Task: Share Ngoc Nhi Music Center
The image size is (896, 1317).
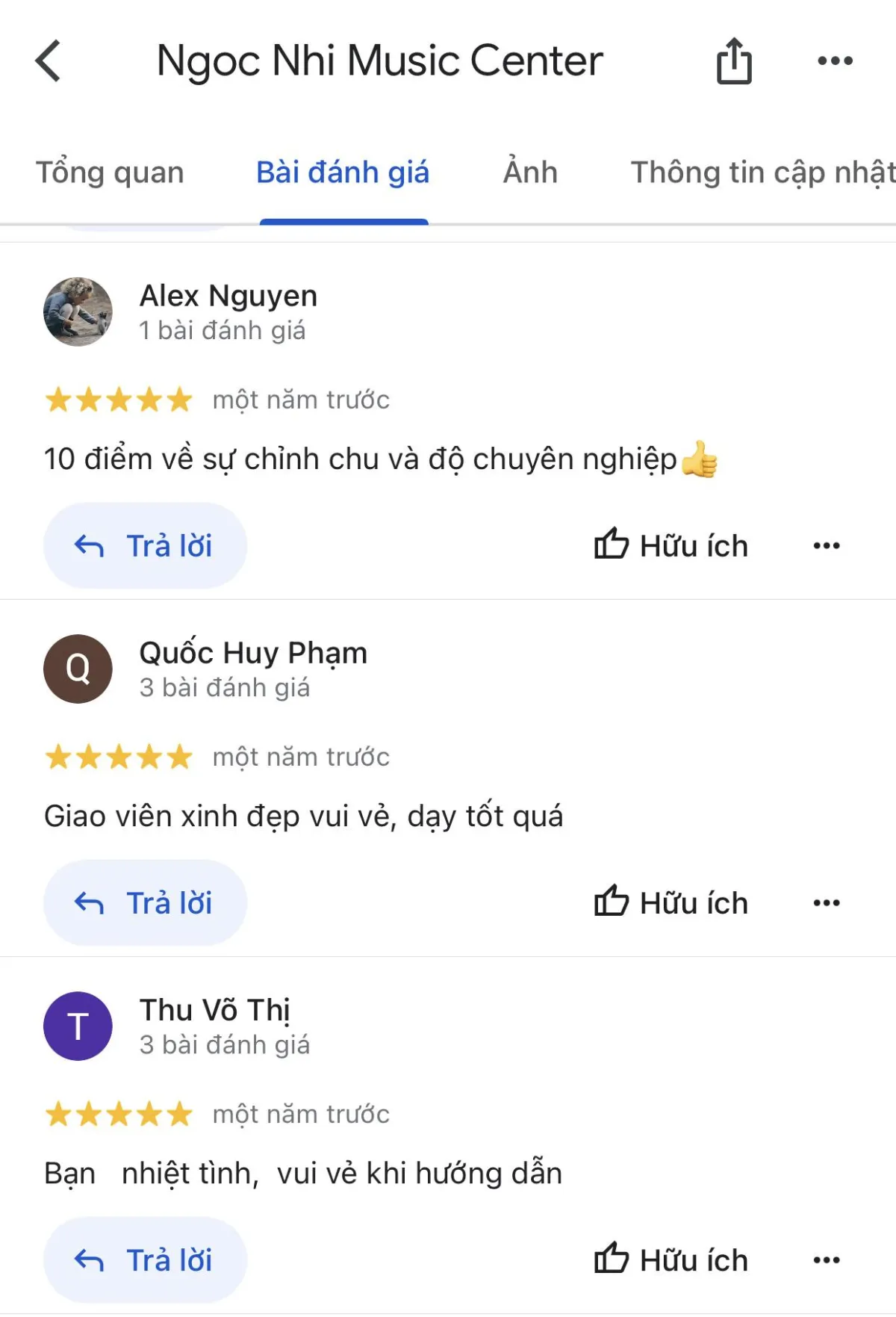Action: (733, 61)
